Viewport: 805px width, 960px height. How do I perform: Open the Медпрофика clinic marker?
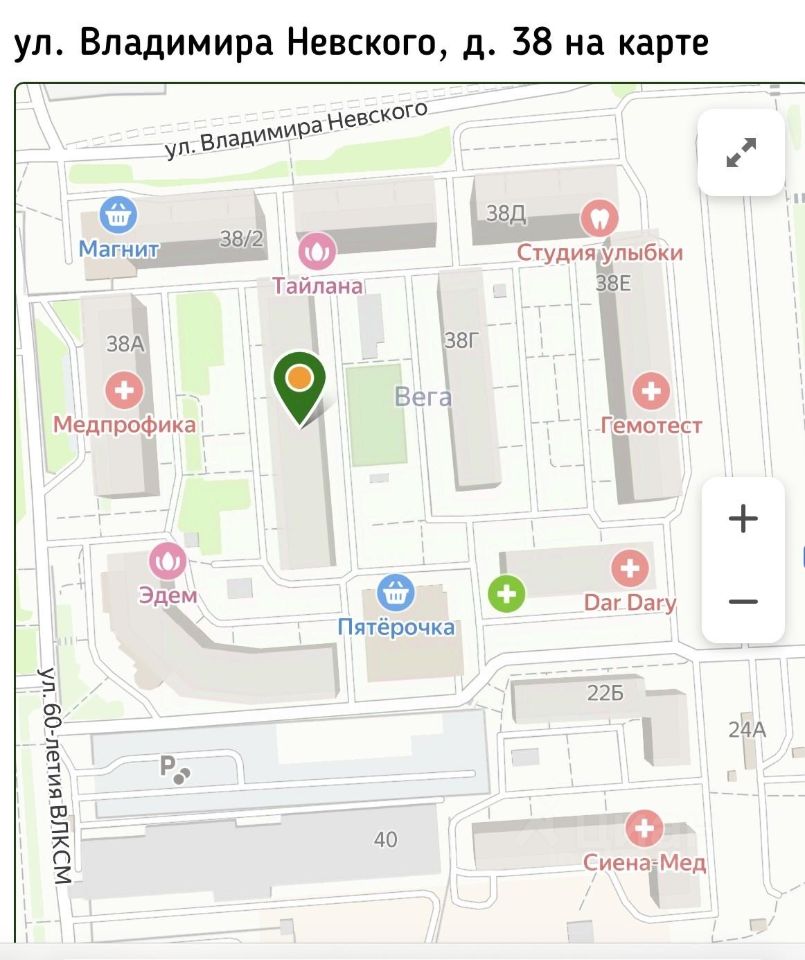pos(124,389)
